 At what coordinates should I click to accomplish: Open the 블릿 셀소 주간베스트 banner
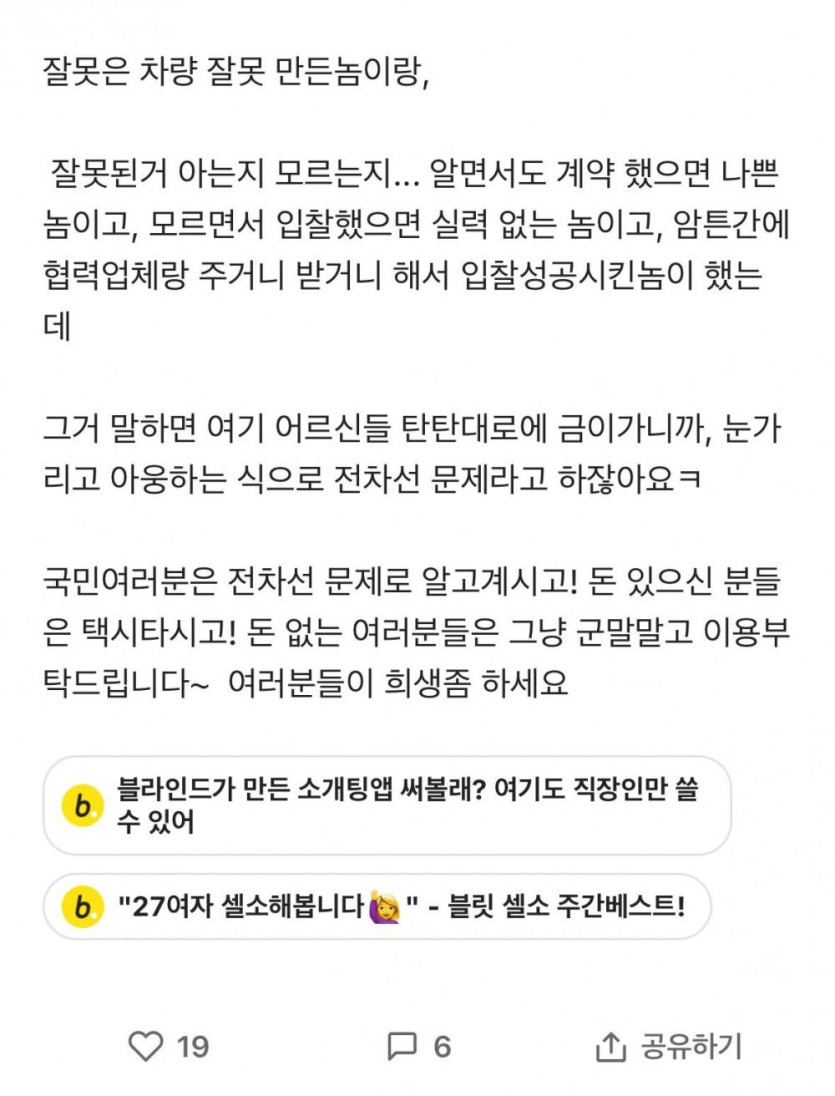pyautogui.click(x=376, y=906)
